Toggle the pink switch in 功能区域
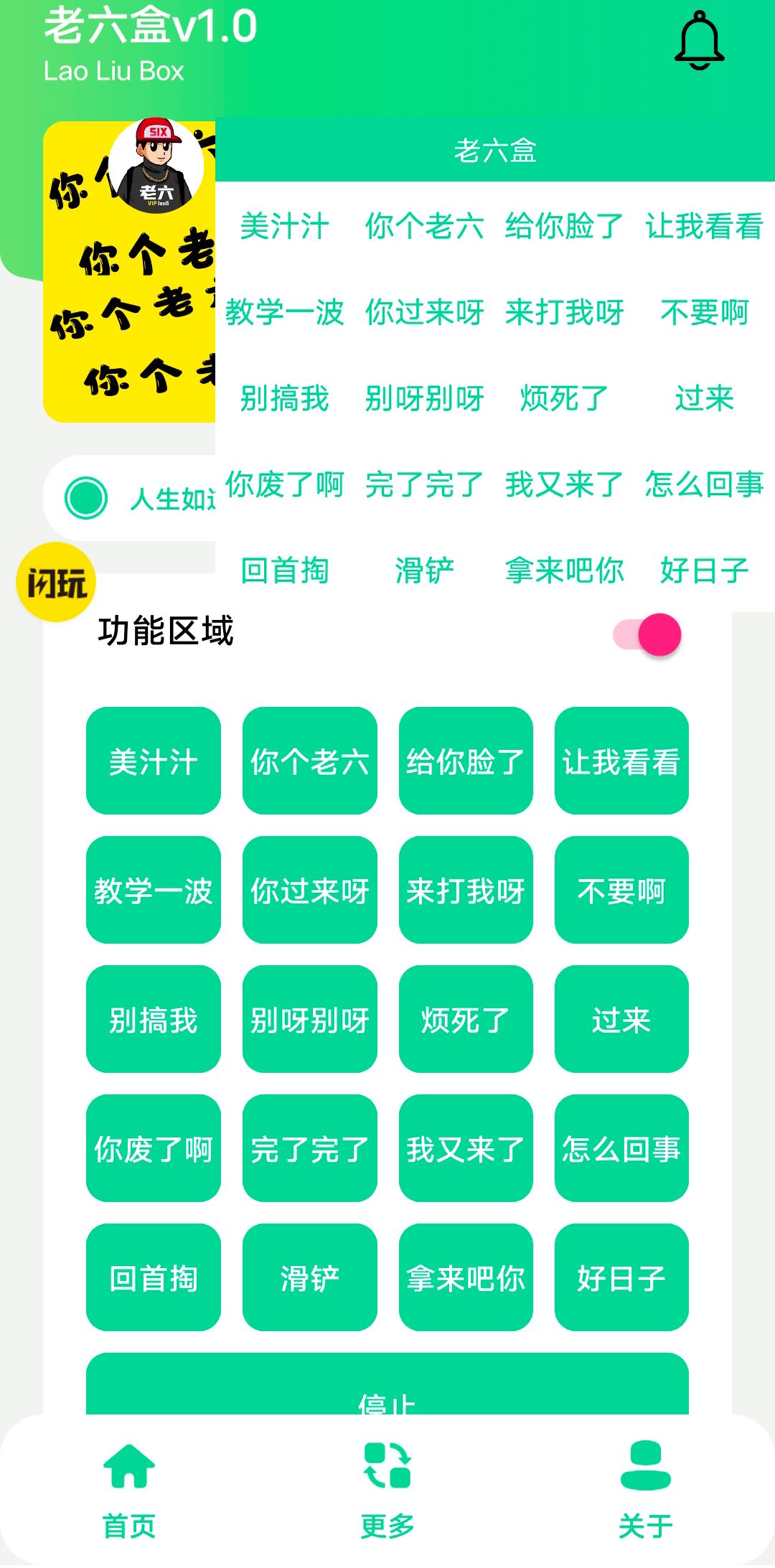This screenshot has height=1568, width=775. click(x=644, y=633)
